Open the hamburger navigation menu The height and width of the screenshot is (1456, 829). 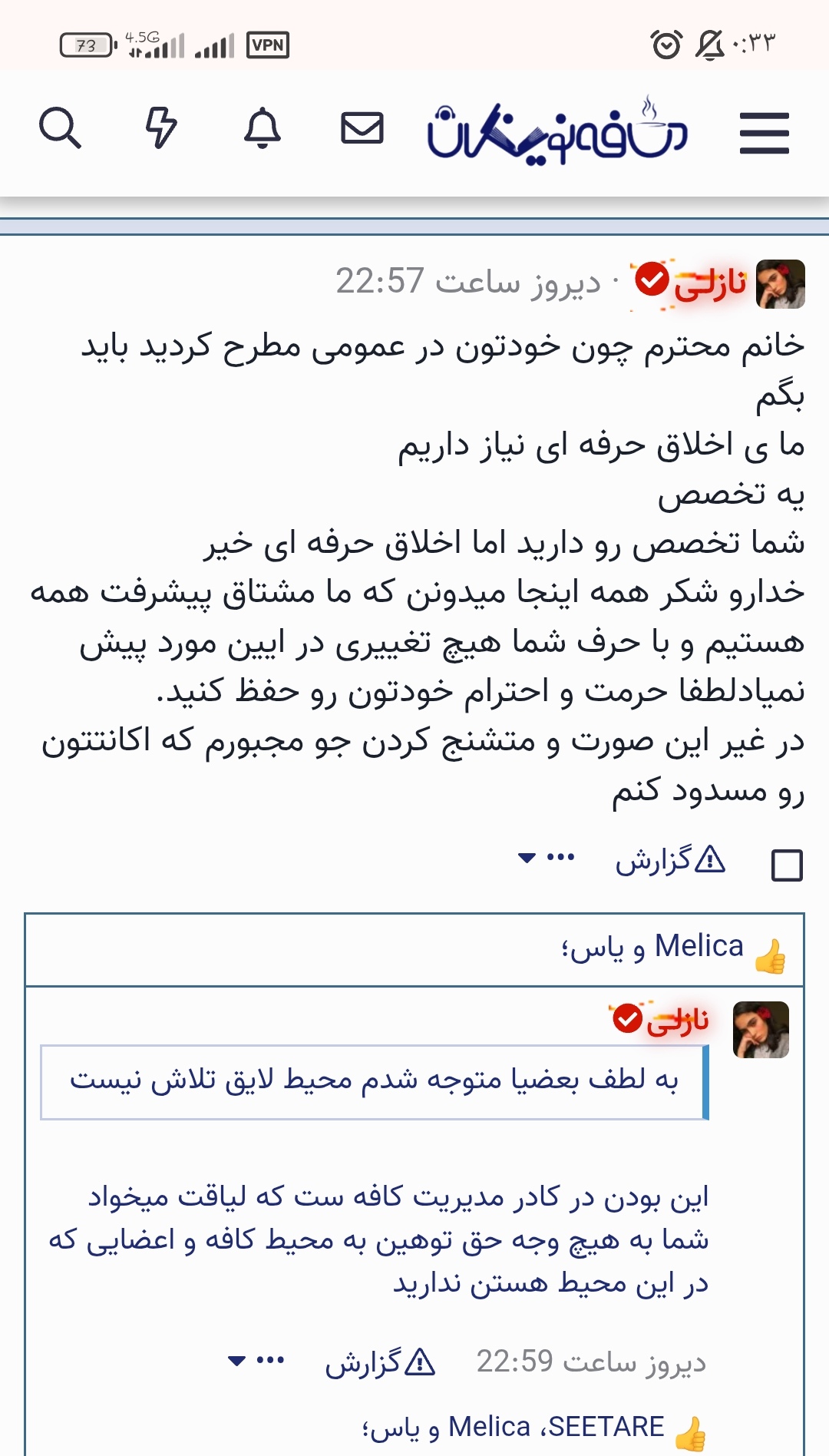point(764,133)
